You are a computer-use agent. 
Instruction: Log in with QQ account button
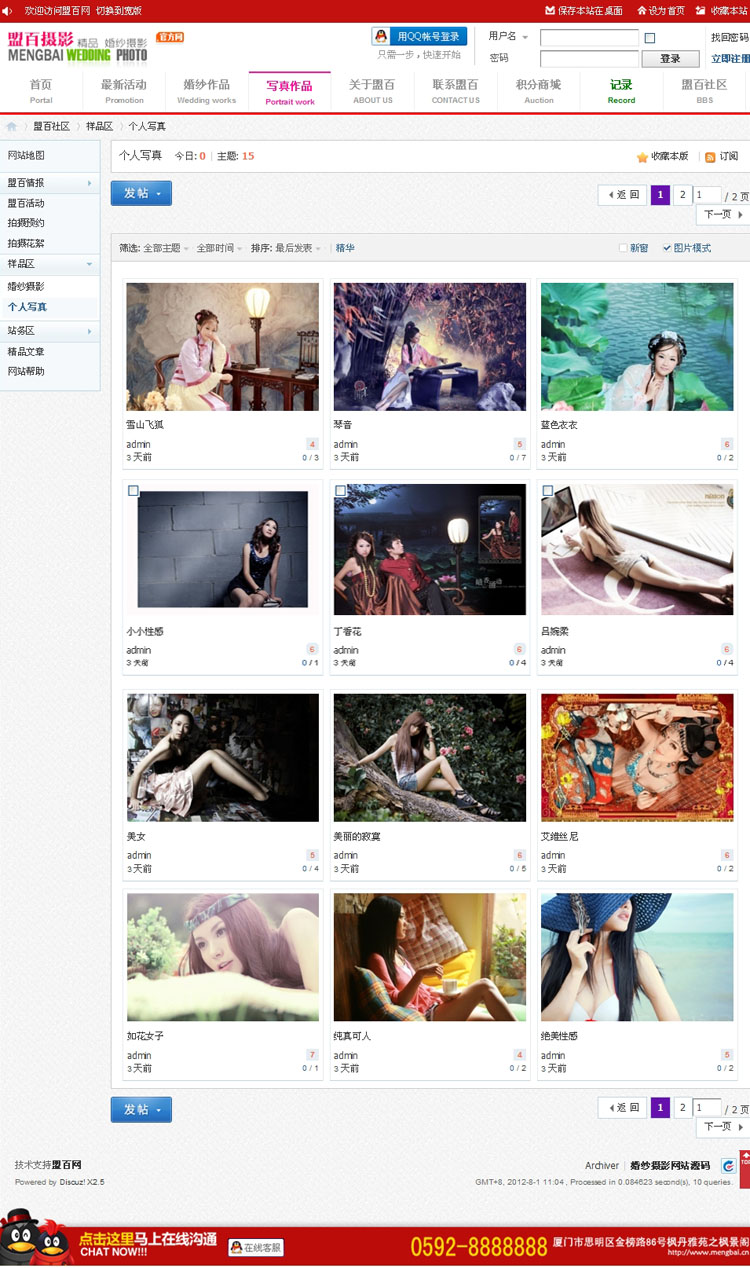[x=419, y=37]
